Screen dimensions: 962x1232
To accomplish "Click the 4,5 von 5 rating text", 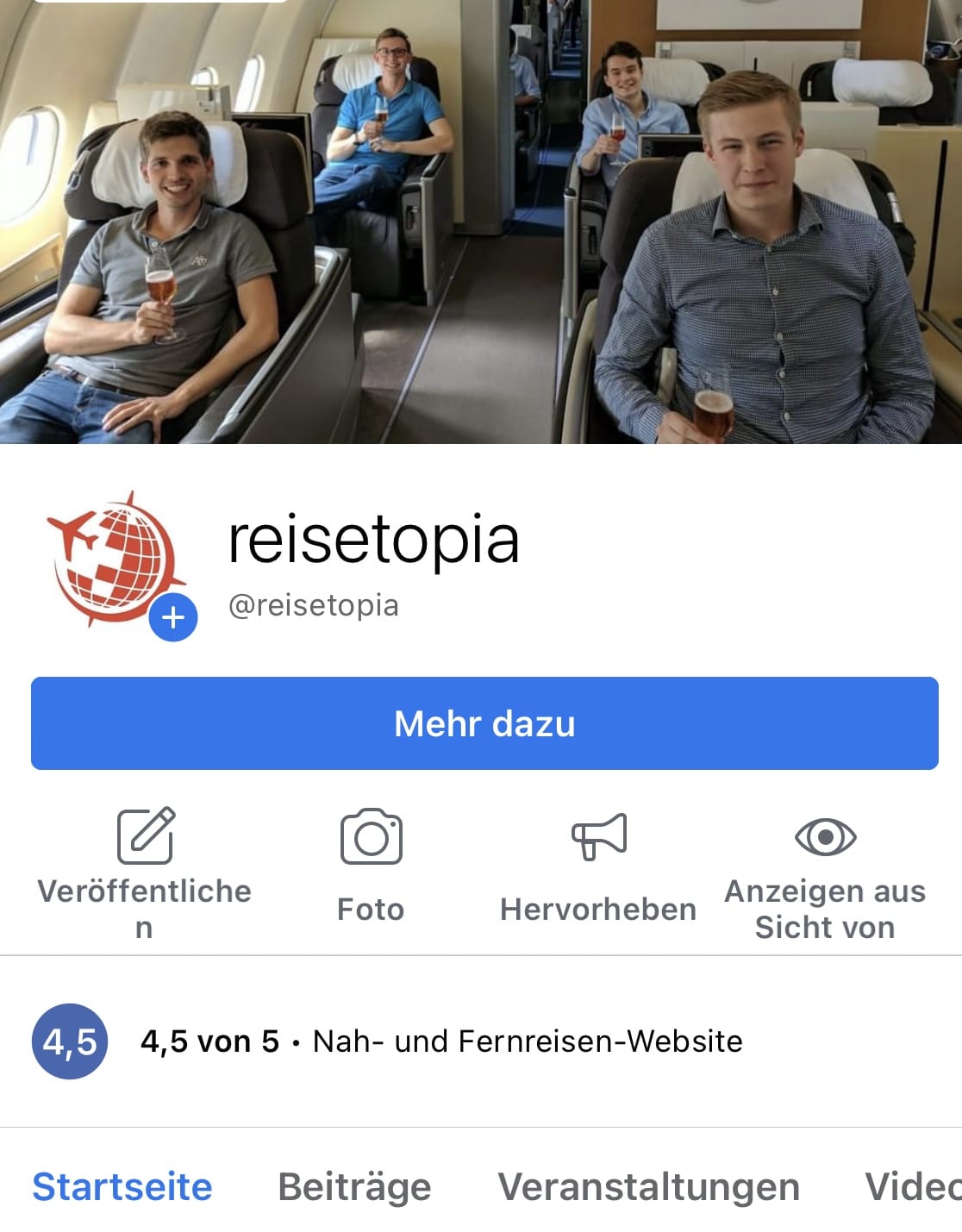I will point(209,1041).
